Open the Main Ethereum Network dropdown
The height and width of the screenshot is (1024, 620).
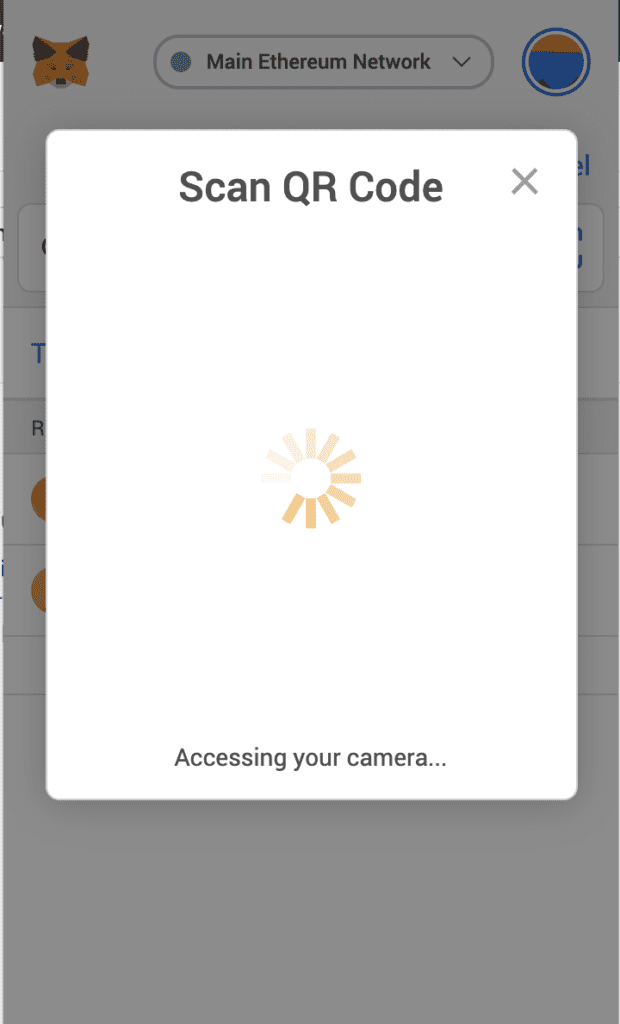(323, 62)
